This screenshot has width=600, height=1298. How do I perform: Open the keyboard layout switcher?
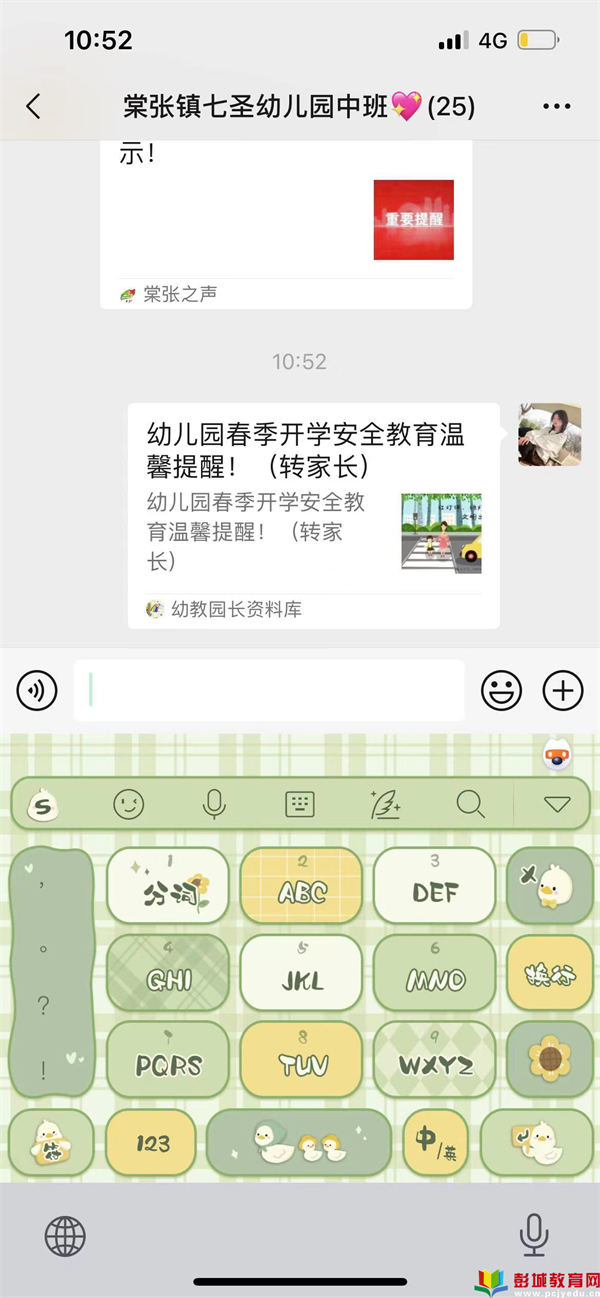tap(300, 803)
